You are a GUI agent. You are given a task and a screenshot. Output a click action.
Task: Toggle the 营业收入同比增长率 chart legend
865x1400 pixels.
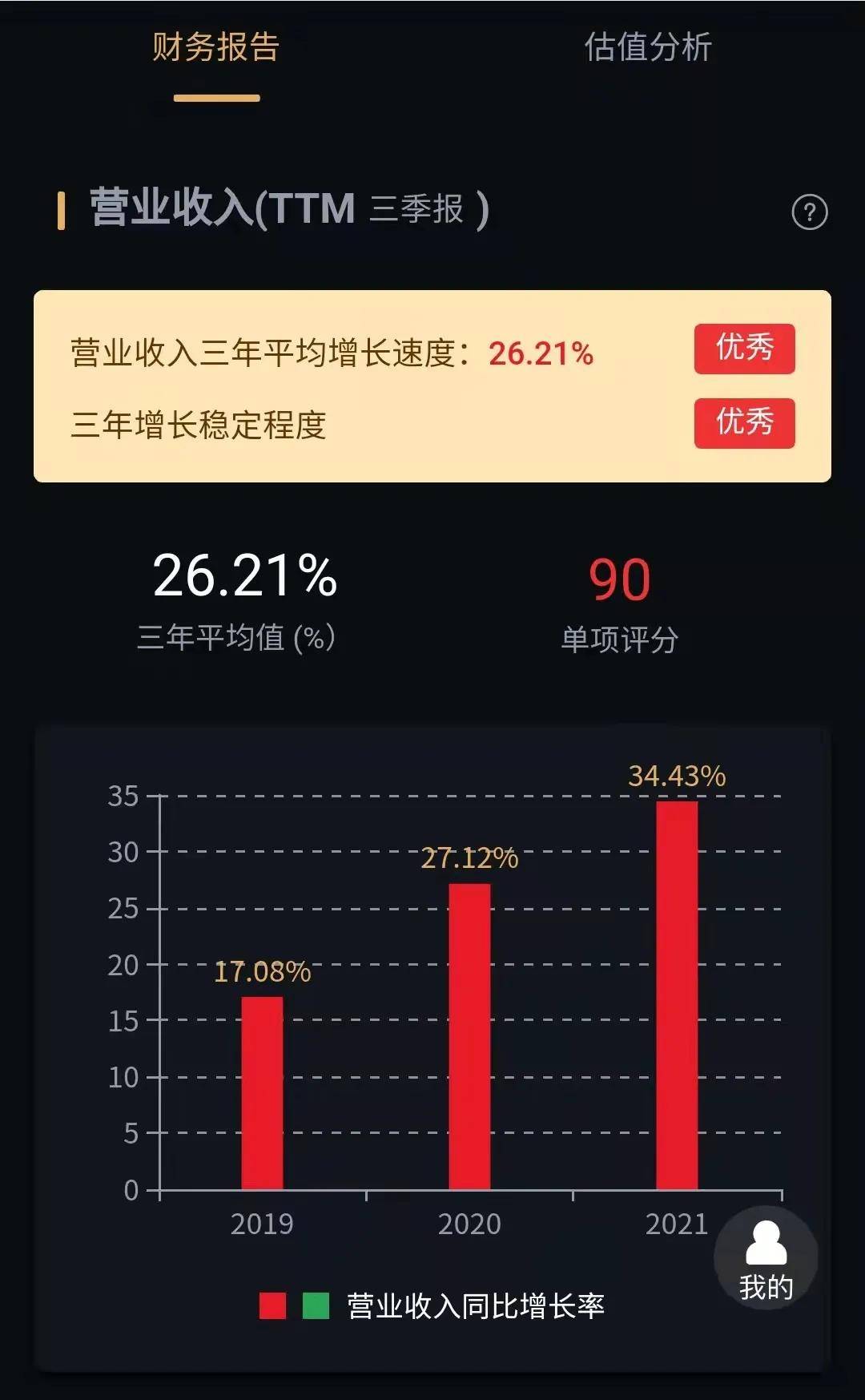pos(432,1305)
